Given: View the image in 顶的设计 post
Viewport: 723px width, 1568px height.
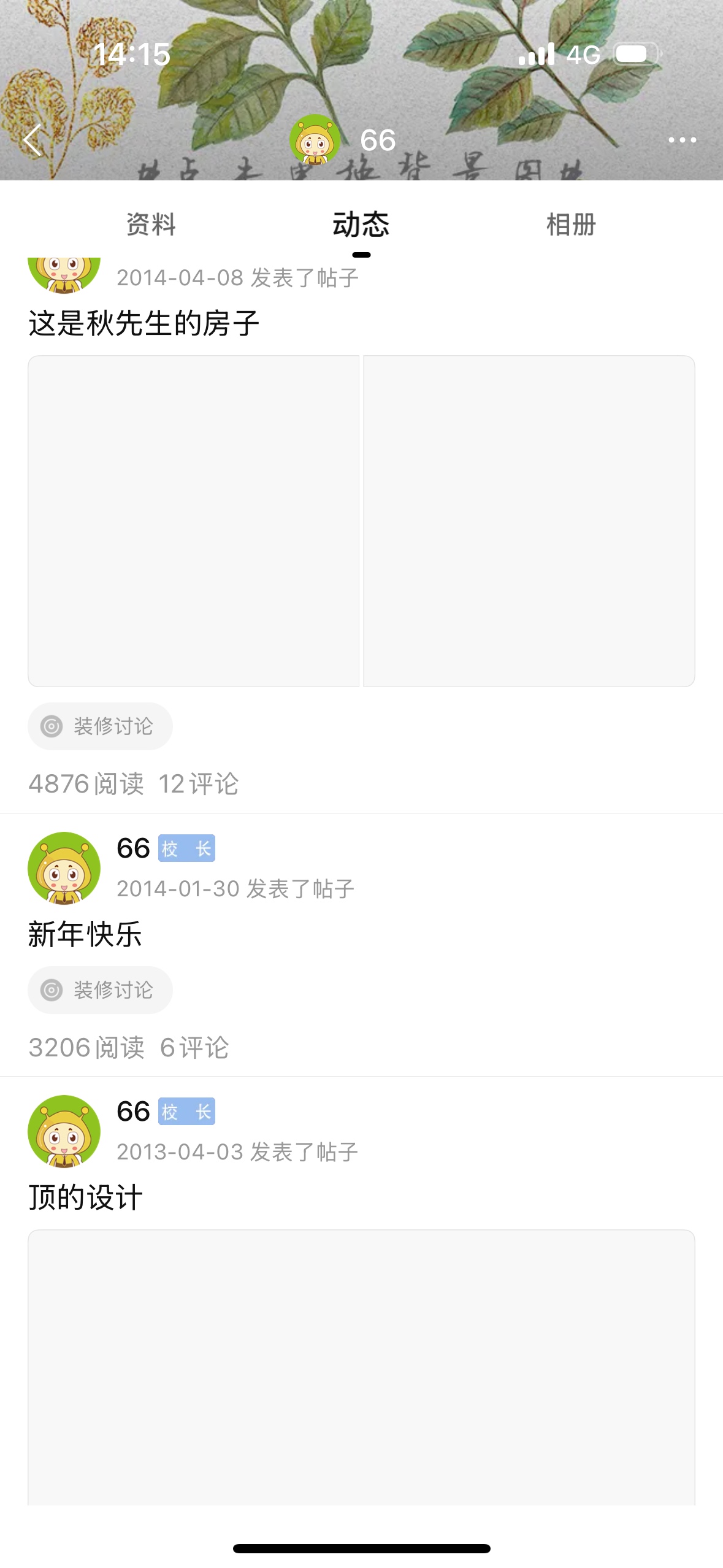Looking at the screenshot, I should [361, 1367].
